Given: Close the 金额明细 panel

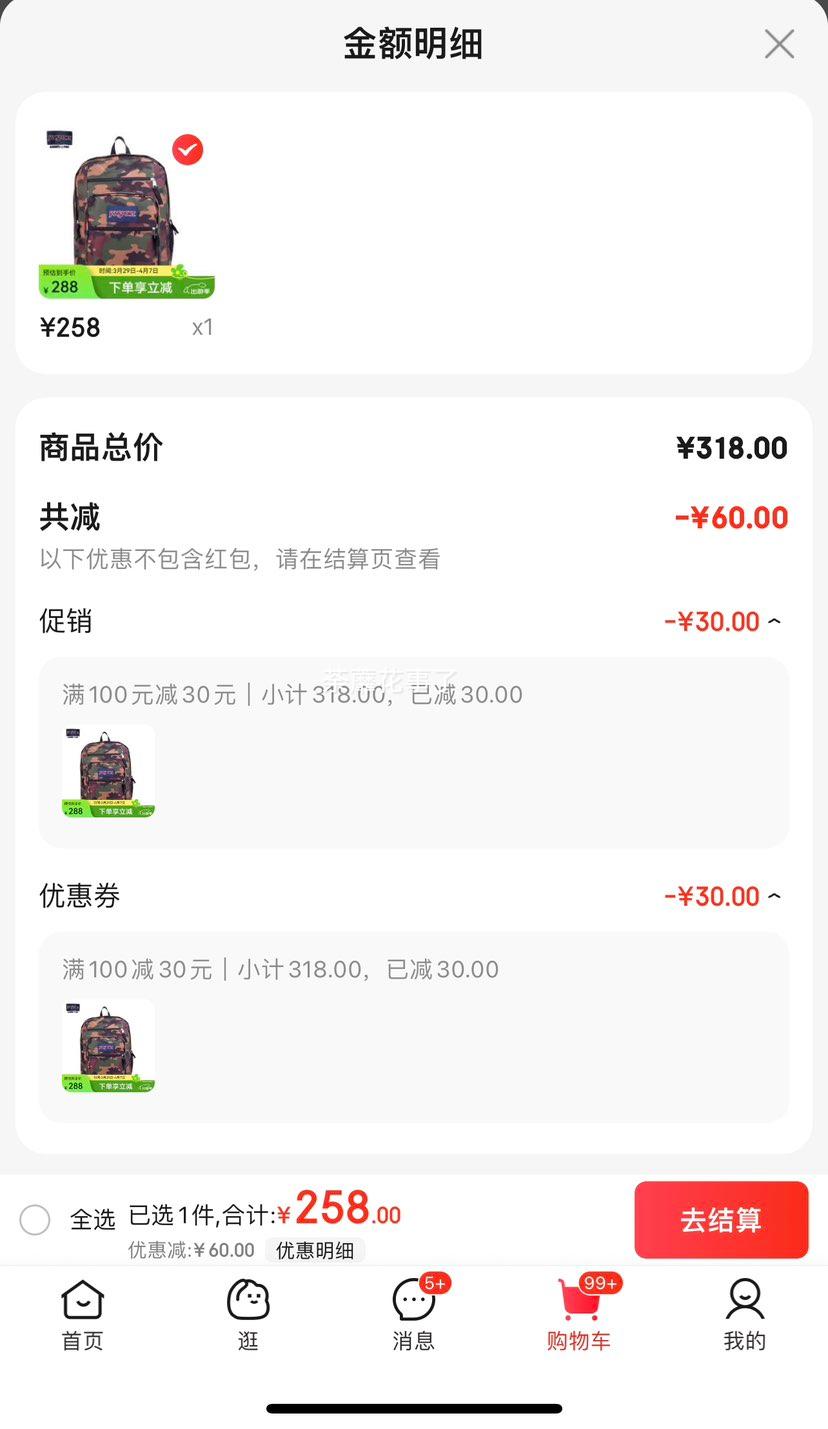Looking at the screenshot, I should coord(778,44).
